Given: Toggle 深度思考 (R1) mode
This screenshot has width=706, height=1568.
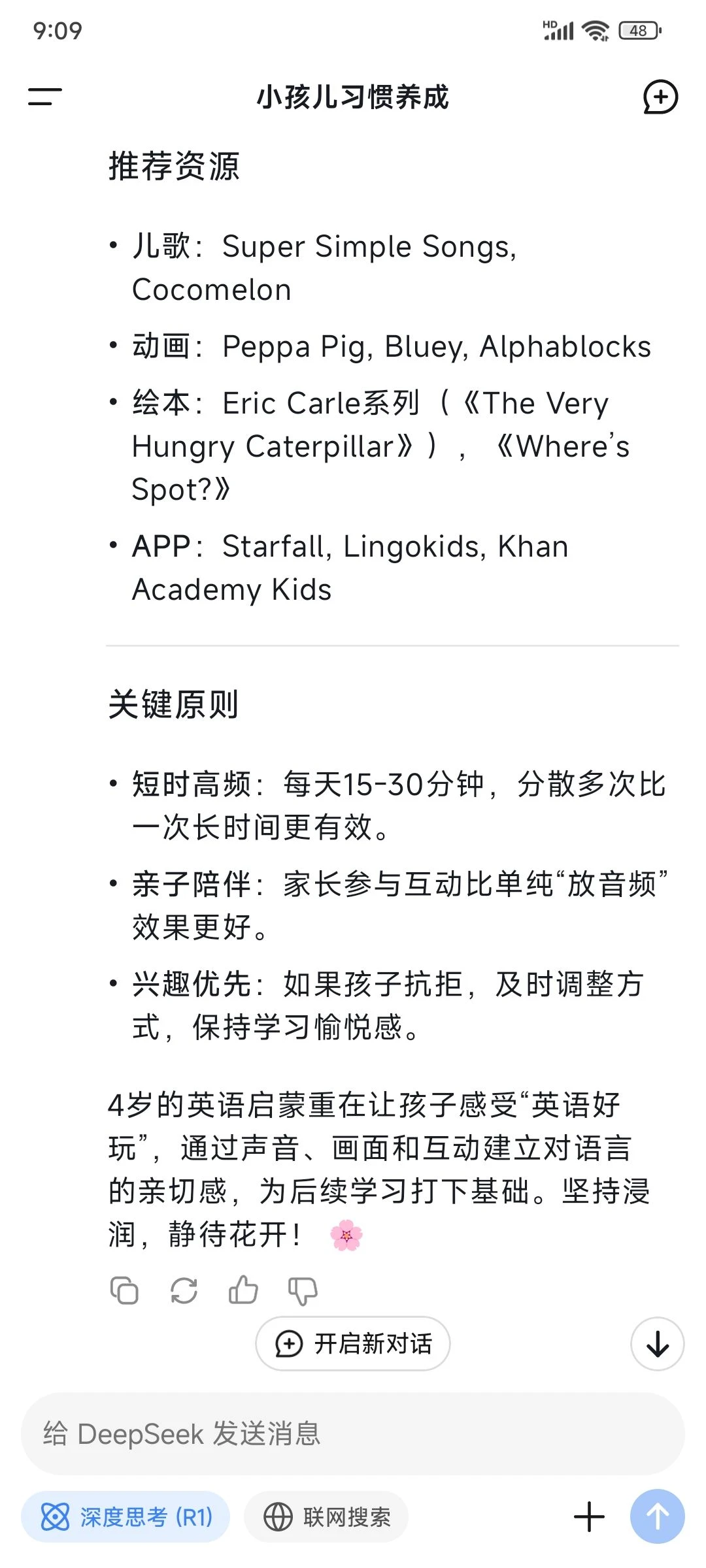Looking at the screenshot, I should (x=126, y=1516).
